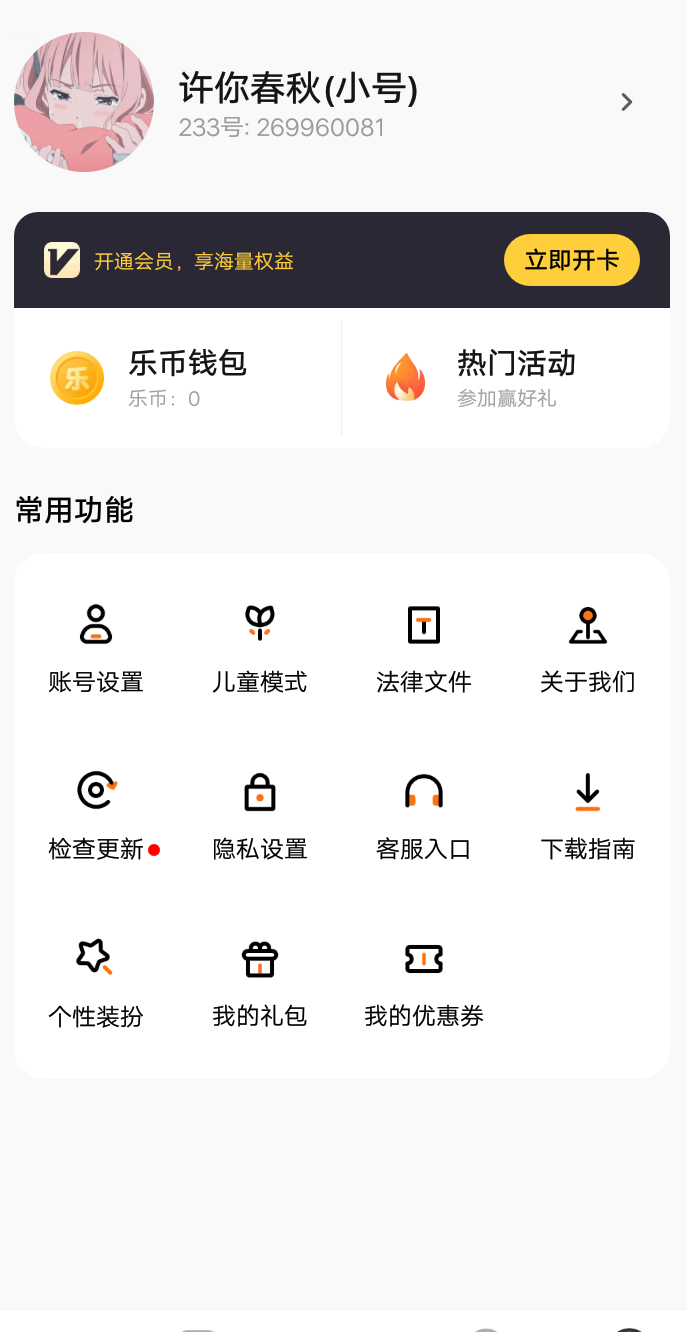Open 关于我们 about page
Screen dimensions: 687x1332
pos(588,649)
